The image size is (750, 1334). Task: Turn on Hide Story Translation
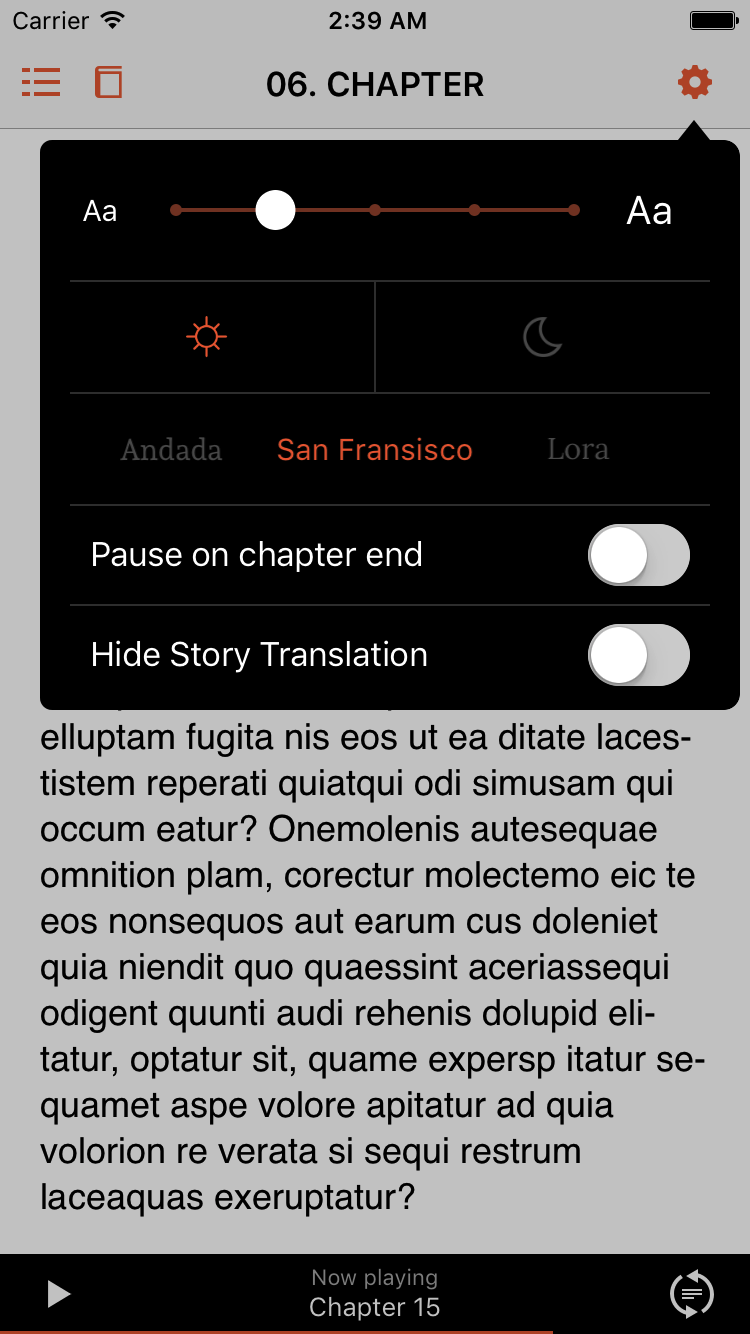639,655
